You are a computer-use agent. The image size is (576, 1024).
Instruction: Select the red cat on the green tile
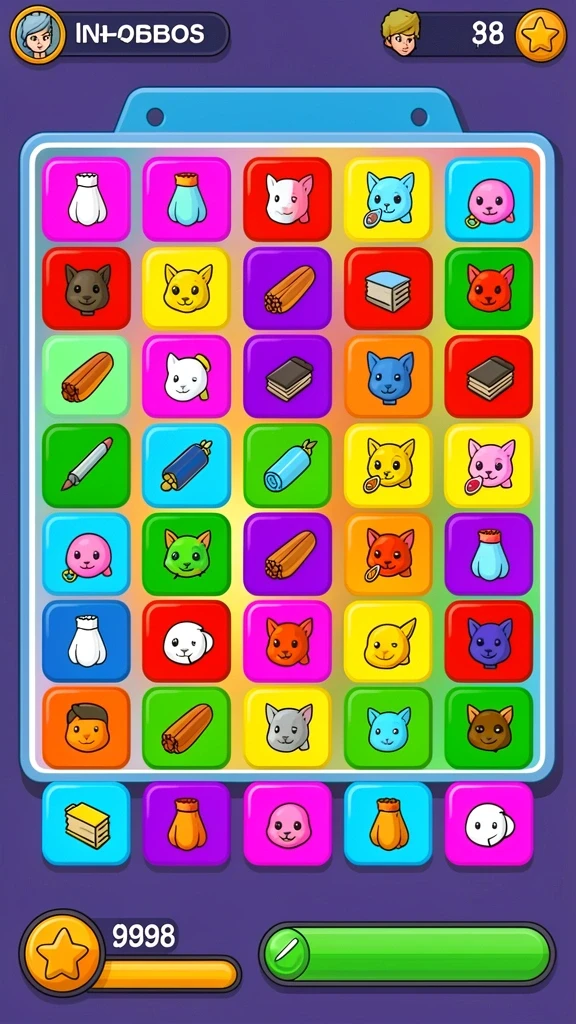pos(488,288)
